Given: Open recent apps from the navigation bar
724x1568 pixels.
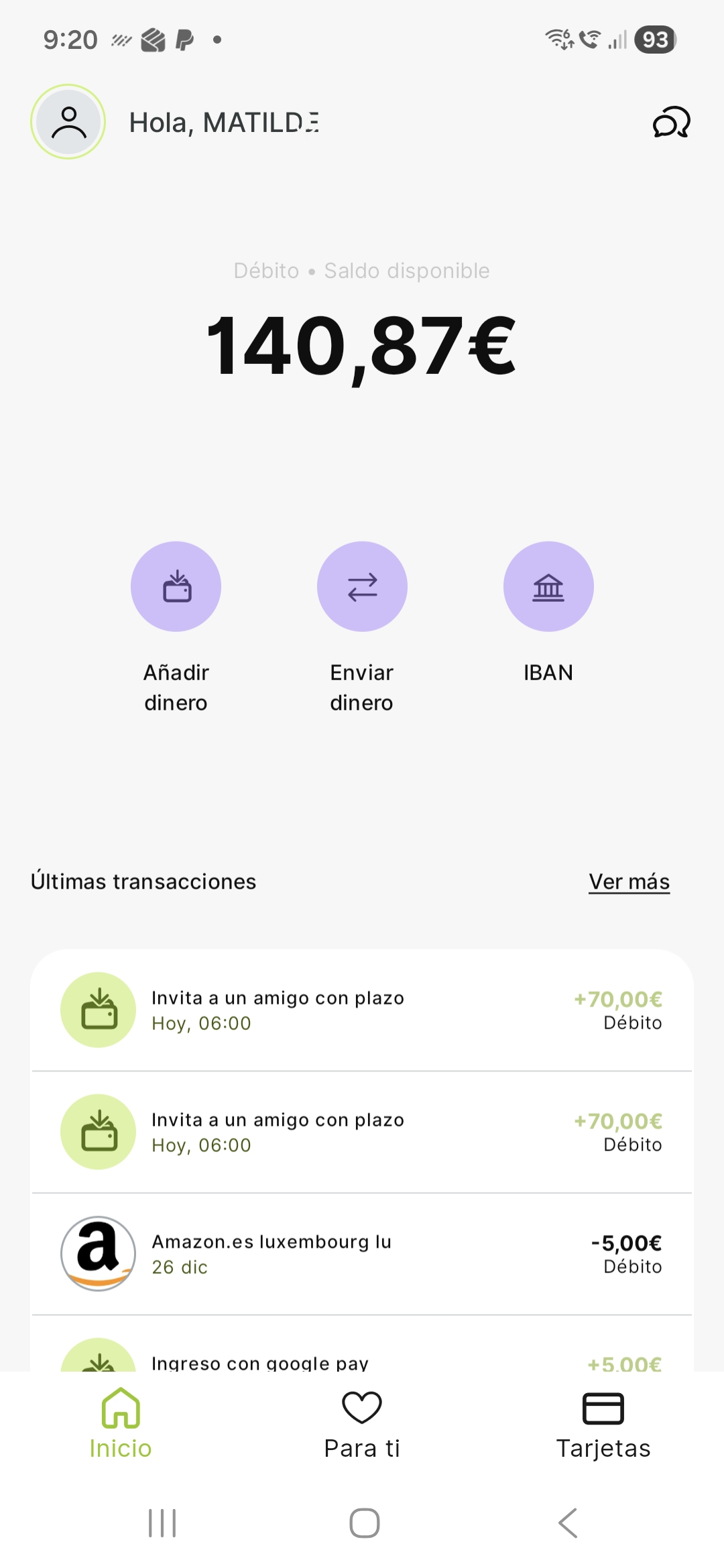Looking at the screenshot, I should pyautogui.click(x=162, y=1523).
